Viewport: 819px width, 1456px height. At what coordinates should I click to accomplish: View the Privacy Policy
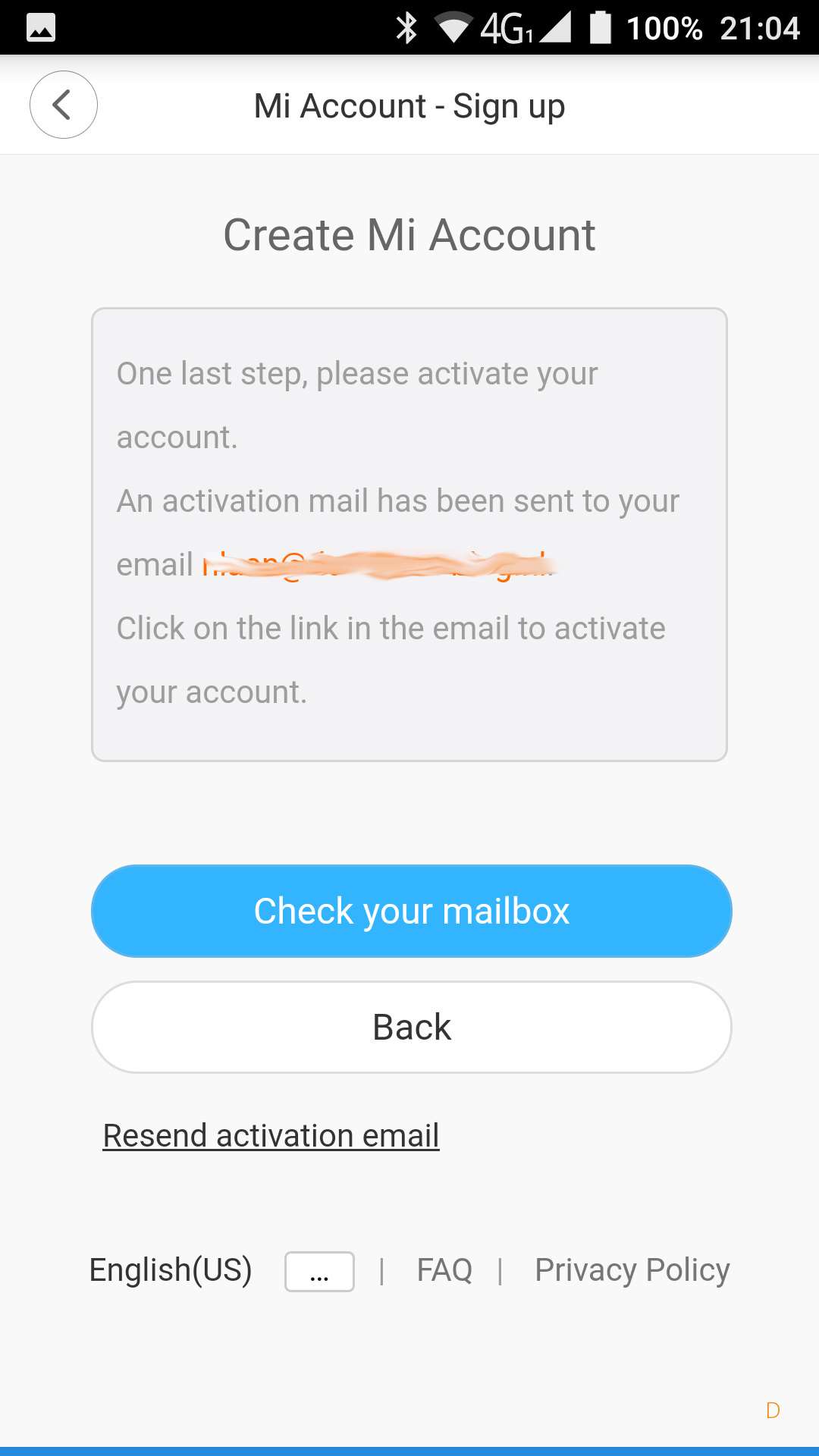[x=632, y=1270]
